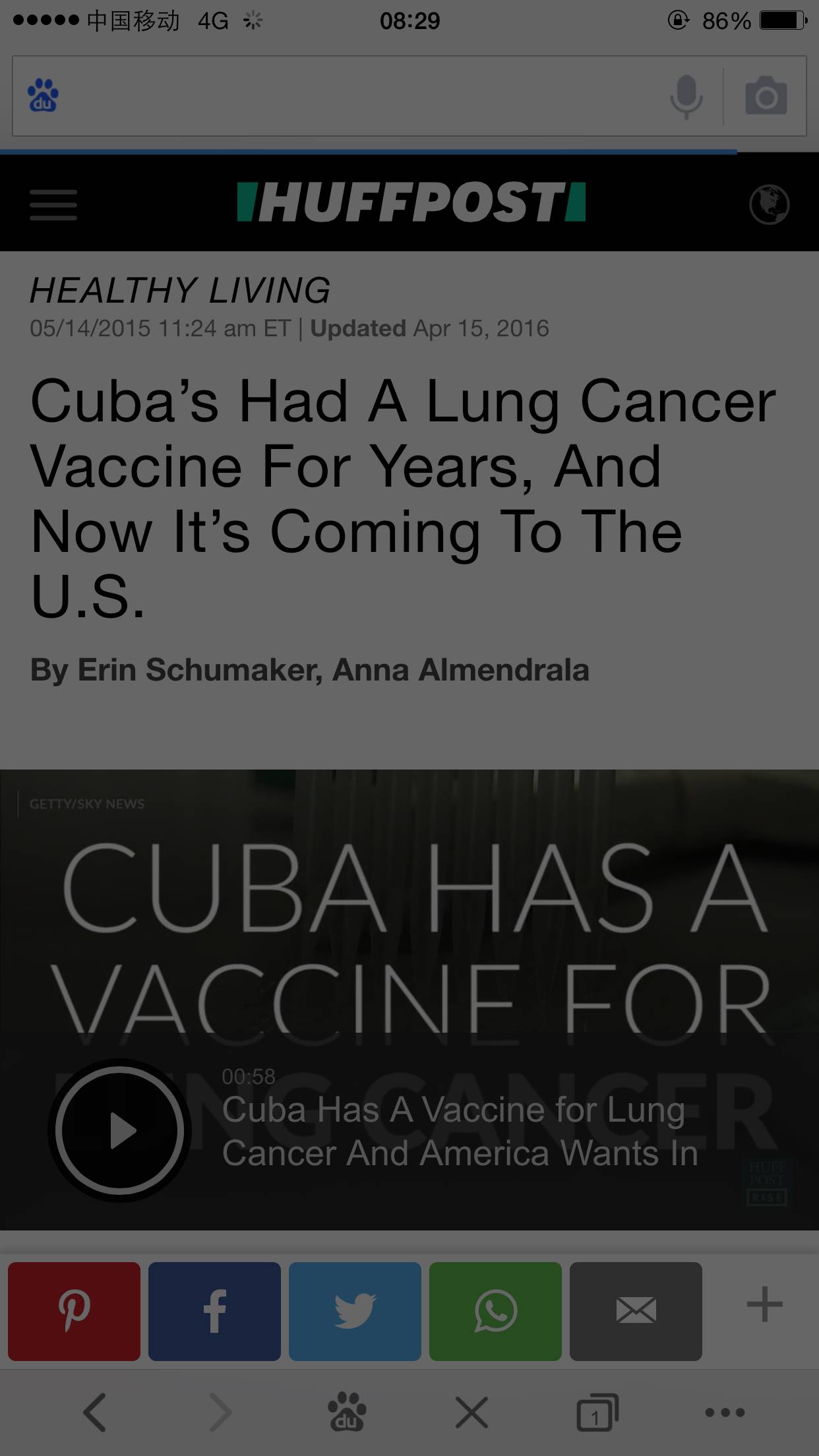Share article on Facebook

(214, 1311)
